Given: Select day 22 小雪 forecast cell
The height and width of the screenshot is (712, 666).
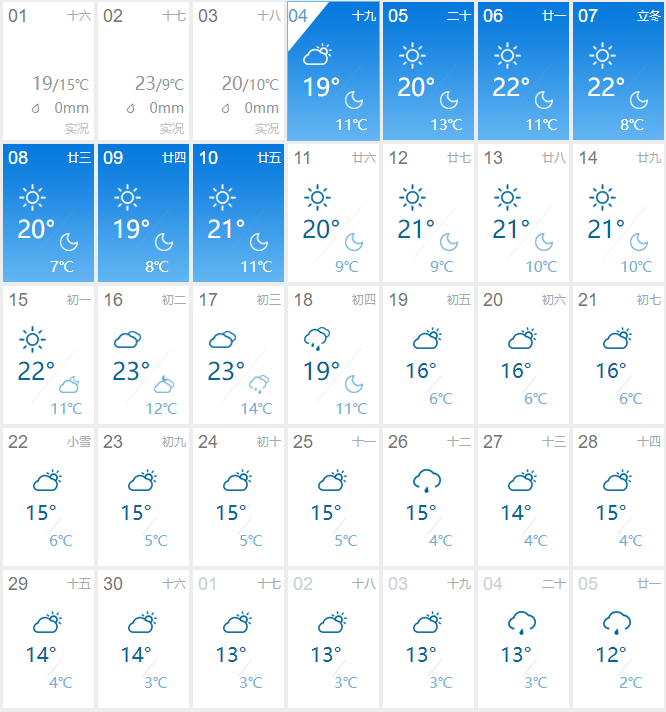Looking at the screenshot, I should [48, 497].
